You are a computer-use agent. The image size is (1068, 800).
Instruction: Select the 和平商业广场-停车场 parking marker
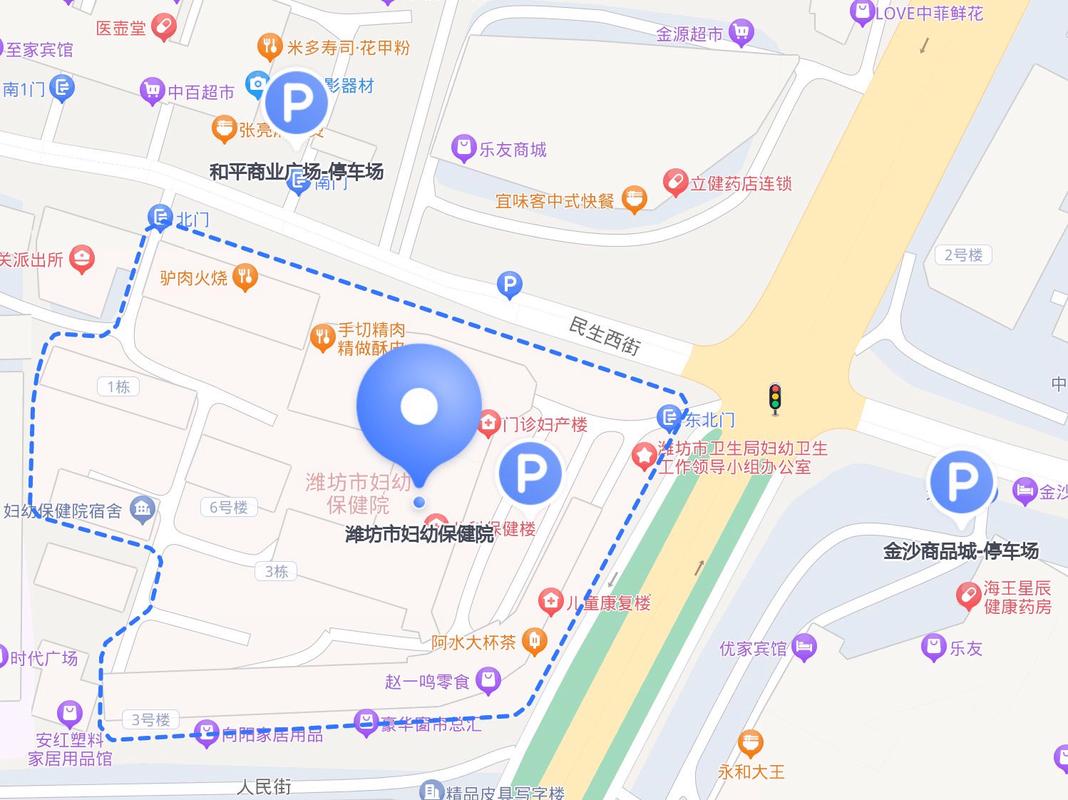296,103
